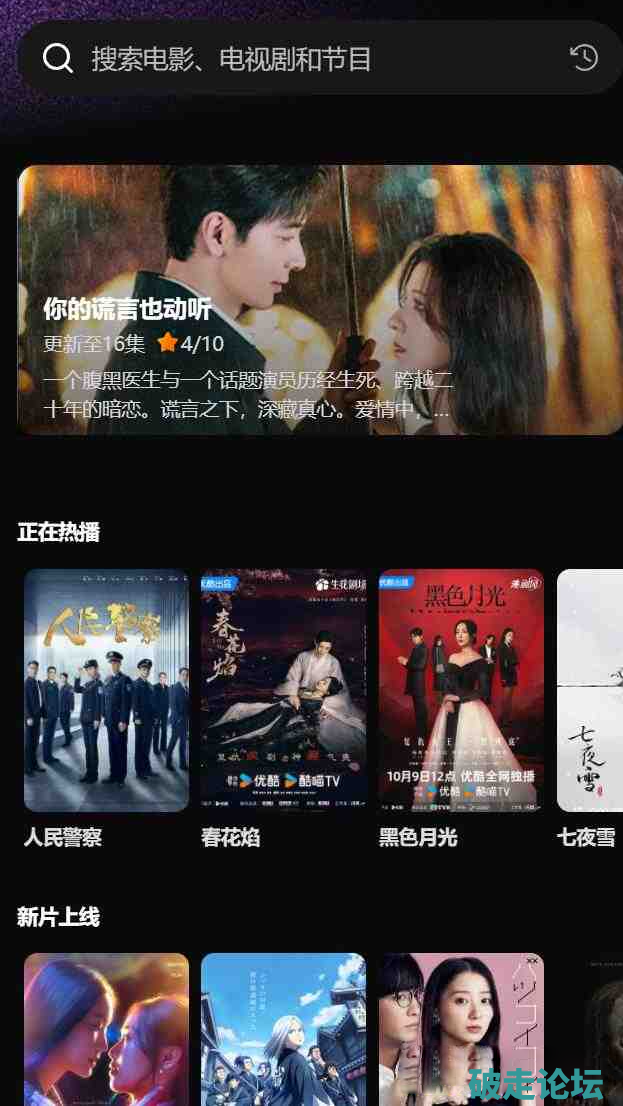
Task: Open the first poster under 新片上线
Action: click(x=106, y=1030)
